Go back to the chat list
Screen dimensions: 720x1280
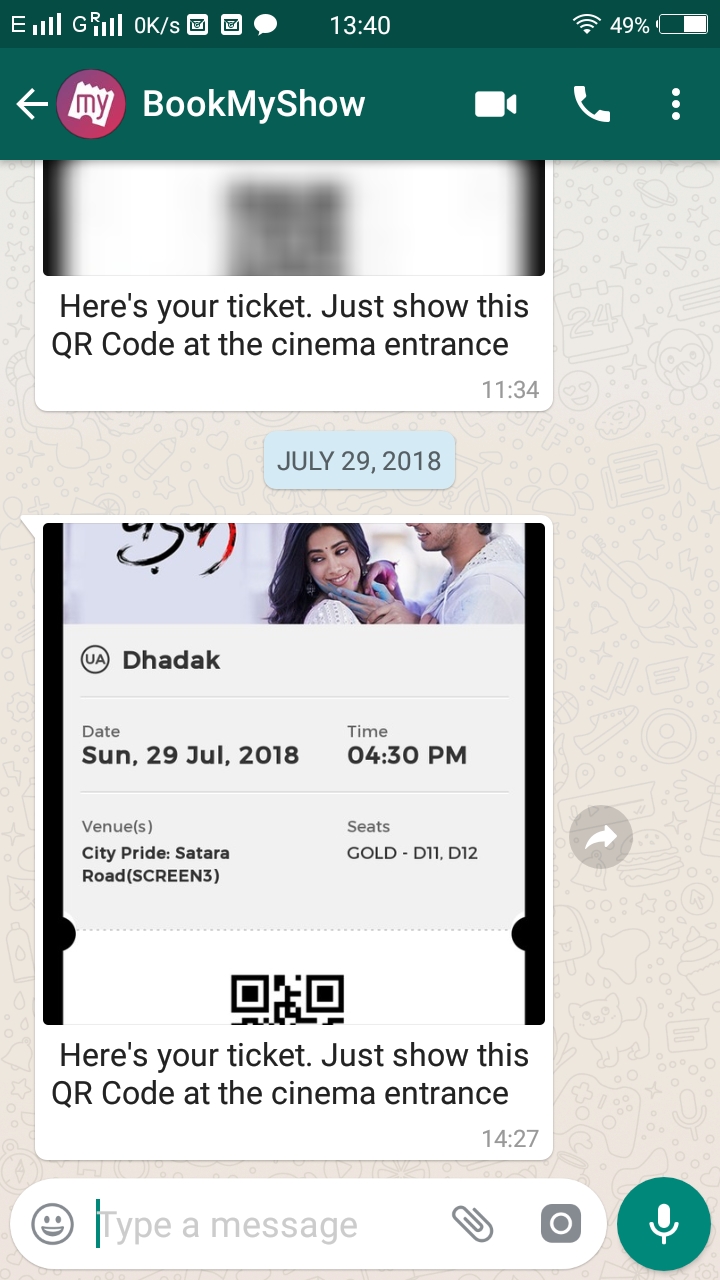(x=32, y=104)
